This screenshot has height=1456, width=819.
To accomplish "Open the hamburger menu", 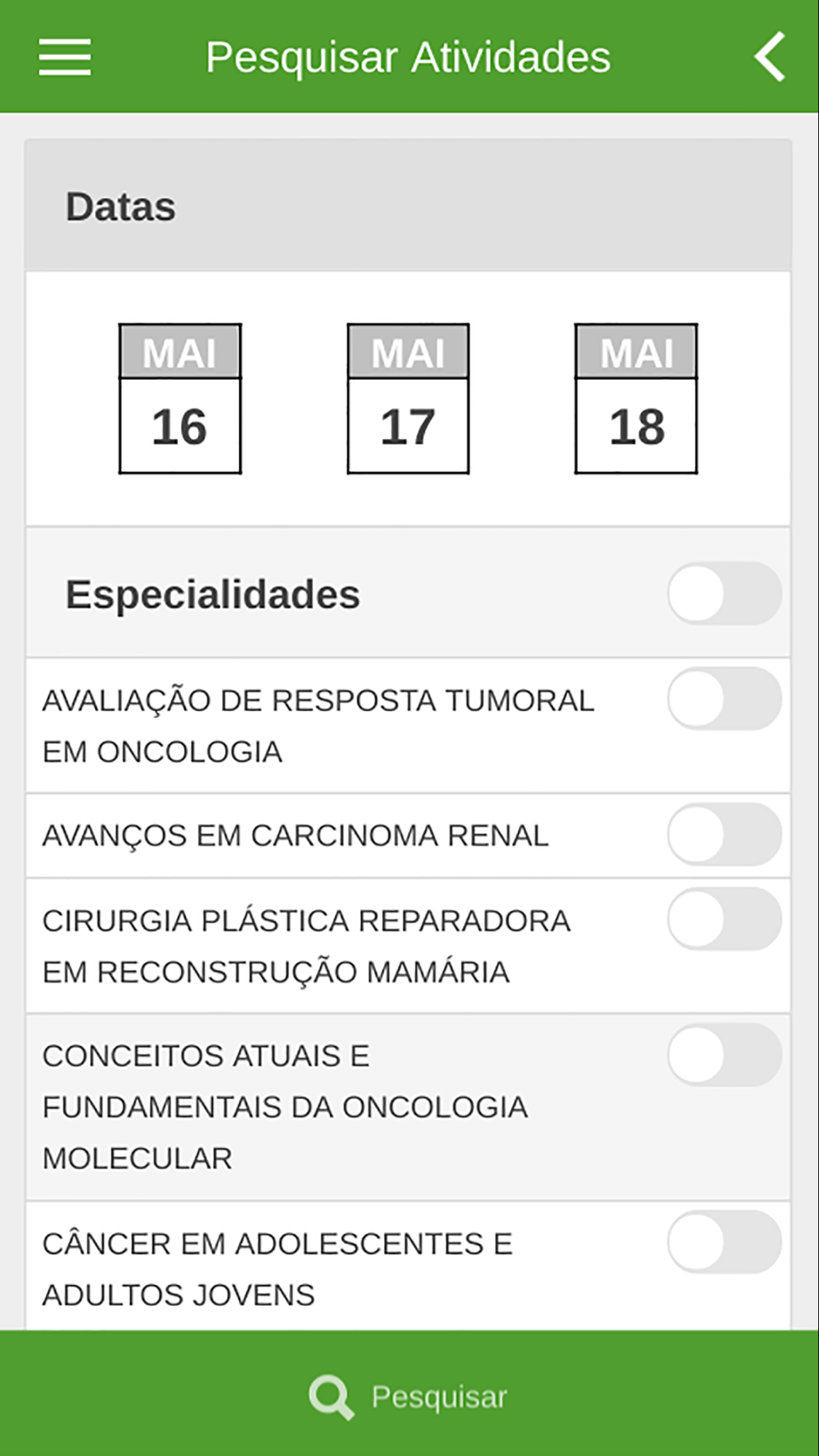I will point(65,57).
